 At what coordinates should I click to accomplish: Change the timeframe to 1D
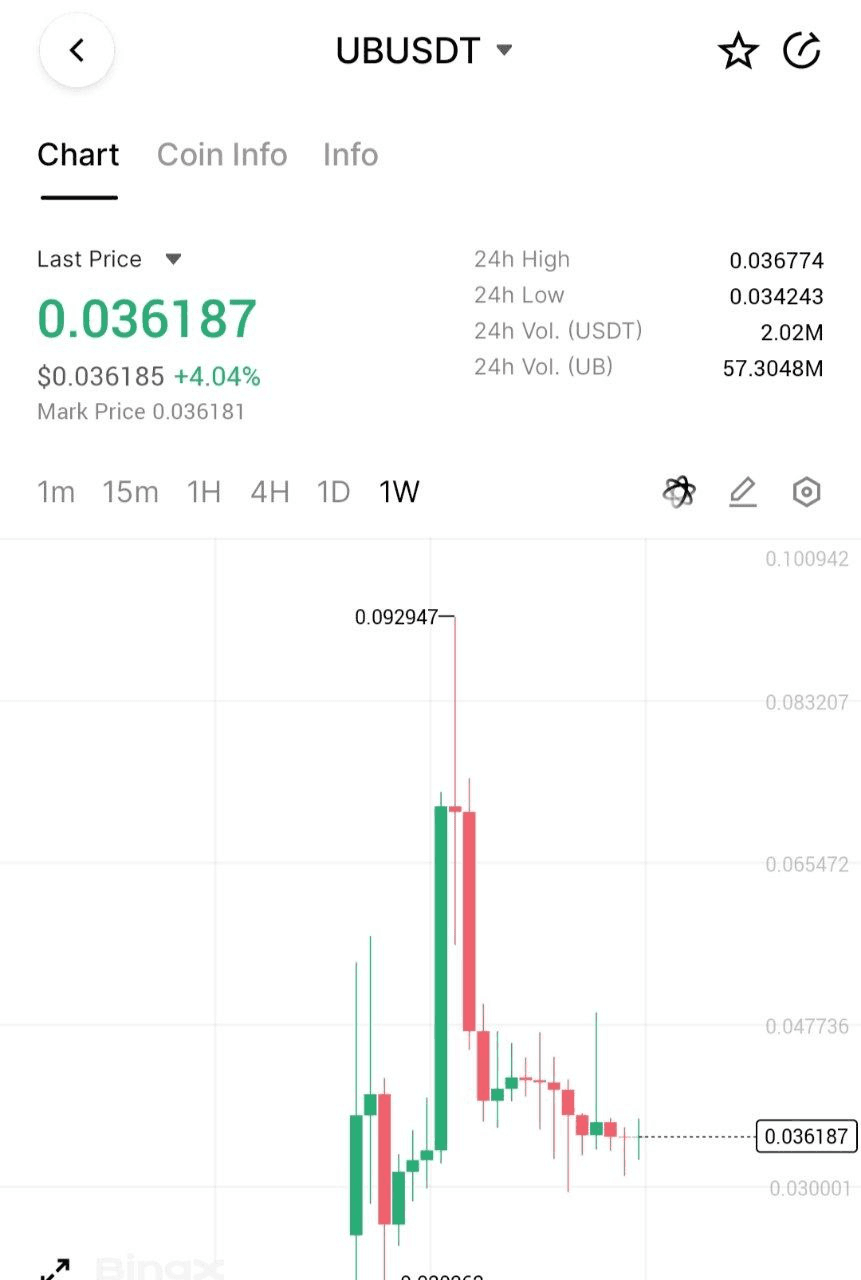[x=333, y=492]
